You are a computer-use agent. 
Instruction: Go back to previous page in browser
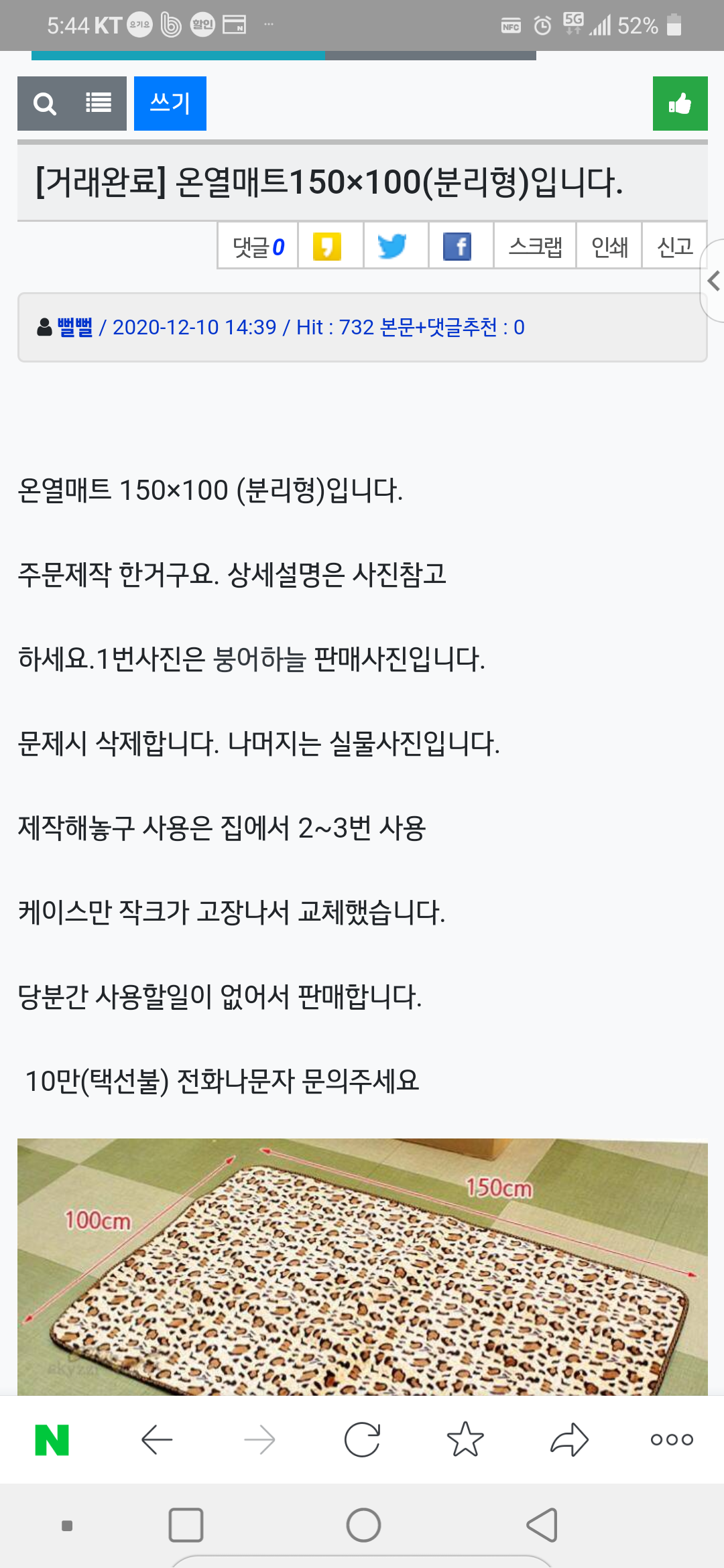(x=157, y=1439)
